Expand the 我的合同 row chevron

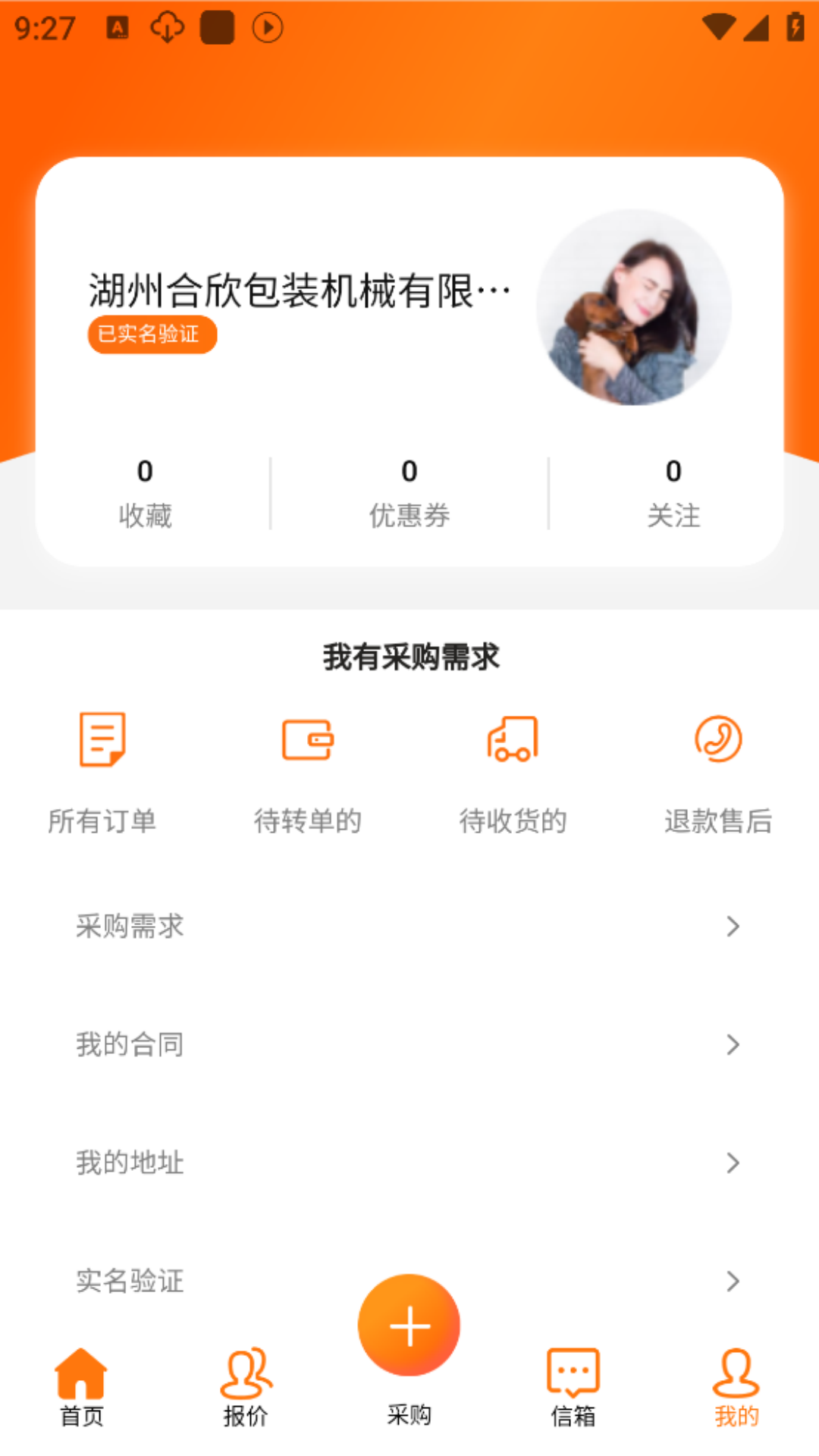pyautogui.click(x=731, y=1044)
